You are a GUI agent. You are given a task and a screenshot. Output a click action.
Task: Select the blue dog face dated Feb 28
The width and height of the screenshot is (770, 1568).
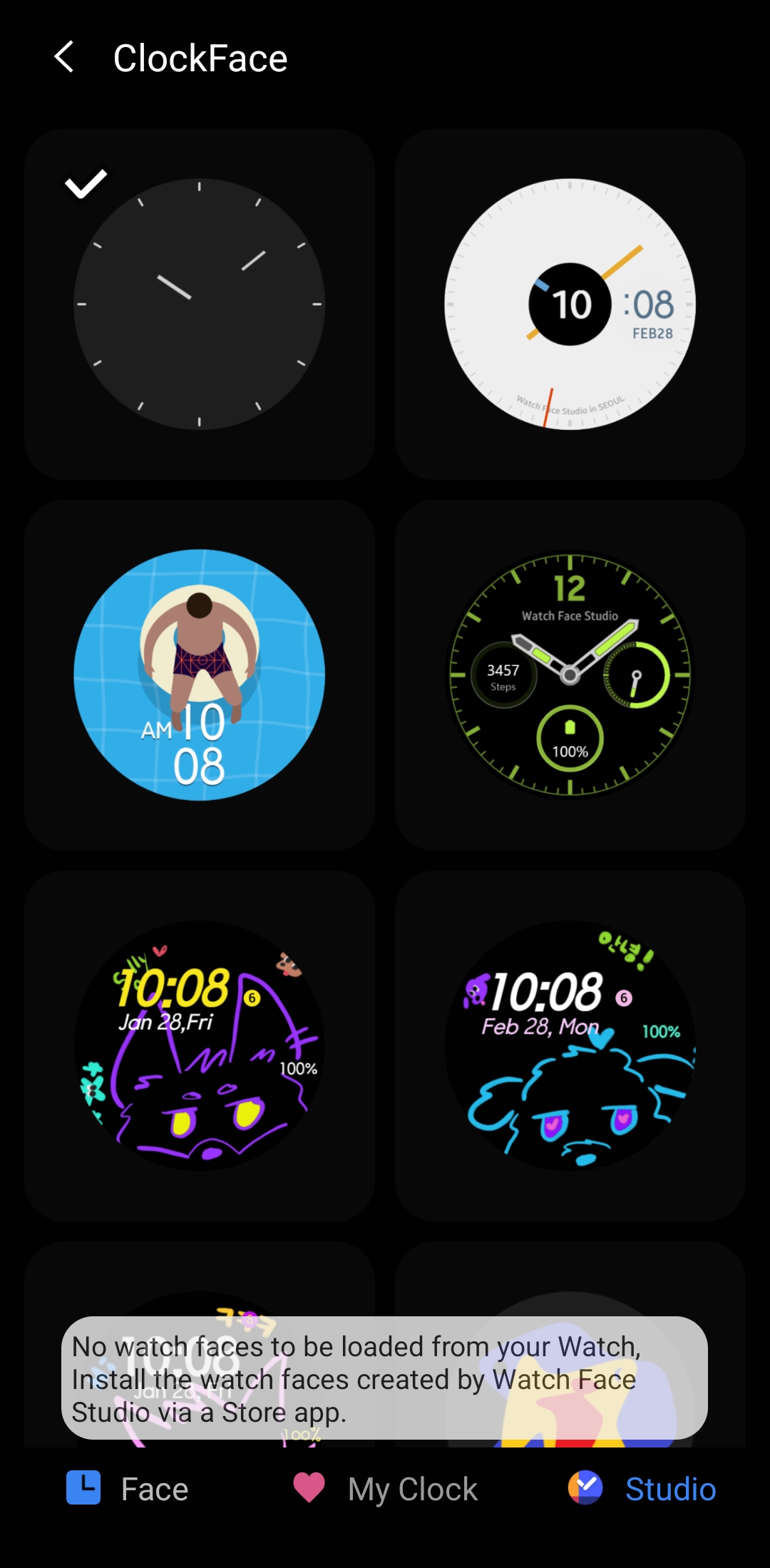570,1045
